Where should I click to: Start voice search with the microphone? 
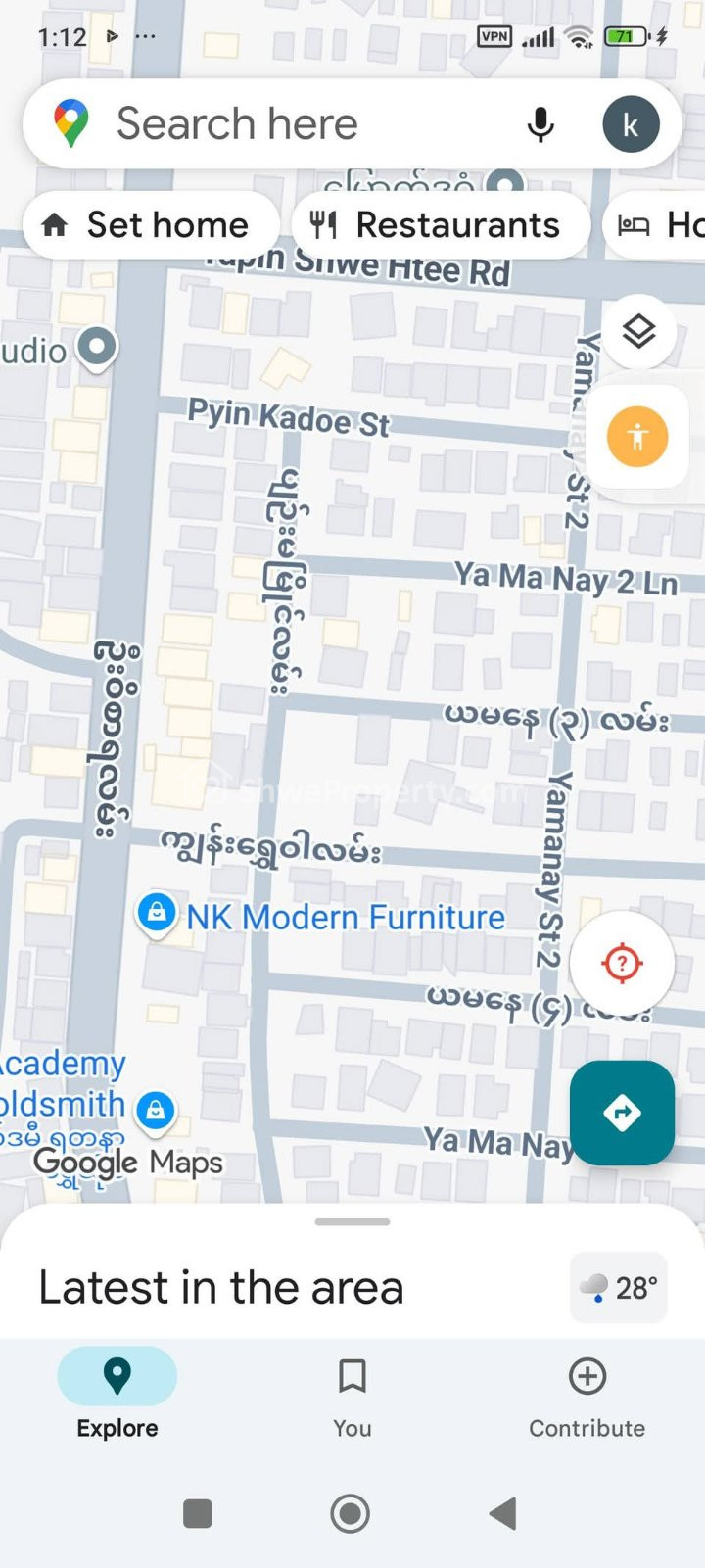[540, 125]
